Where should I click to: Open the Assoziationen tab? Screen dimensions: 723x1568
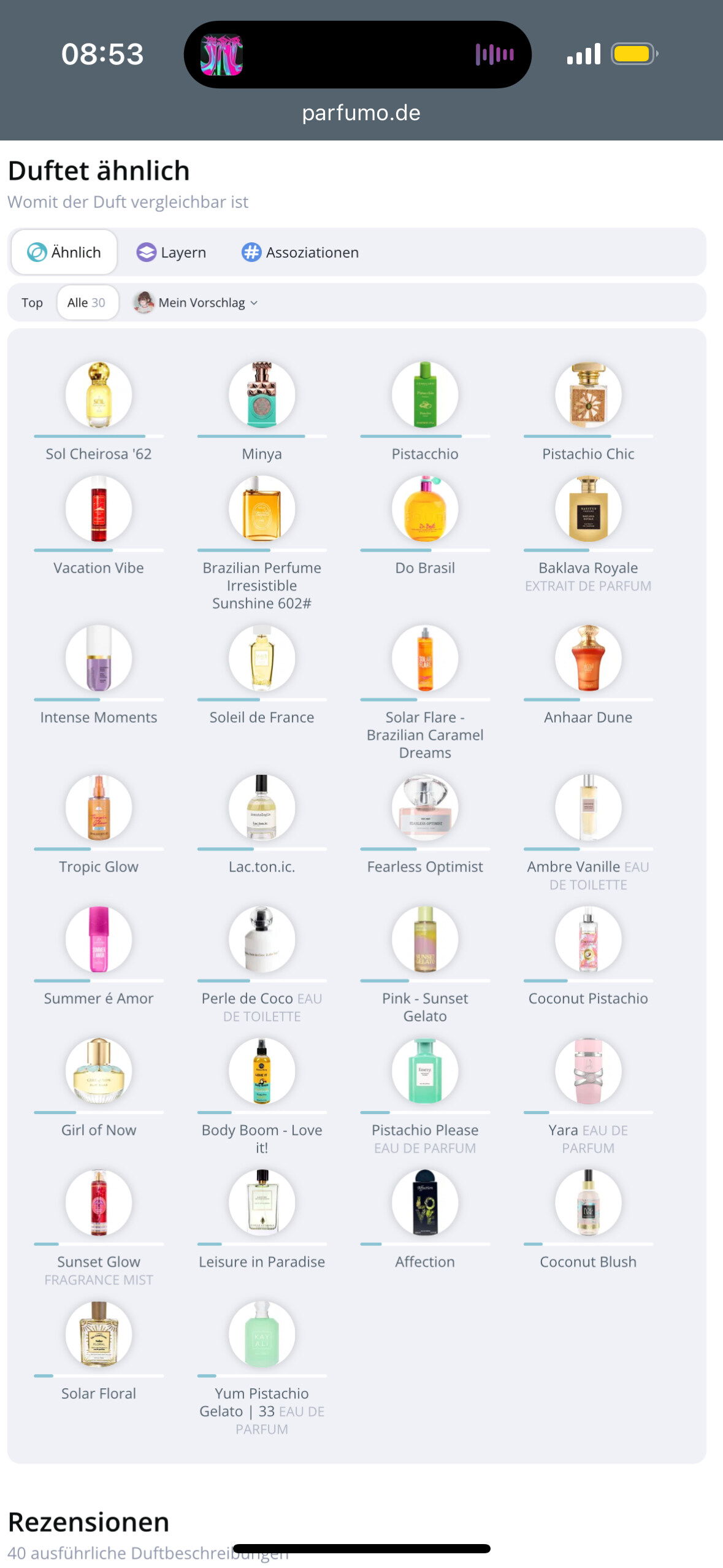click(300, 252)
